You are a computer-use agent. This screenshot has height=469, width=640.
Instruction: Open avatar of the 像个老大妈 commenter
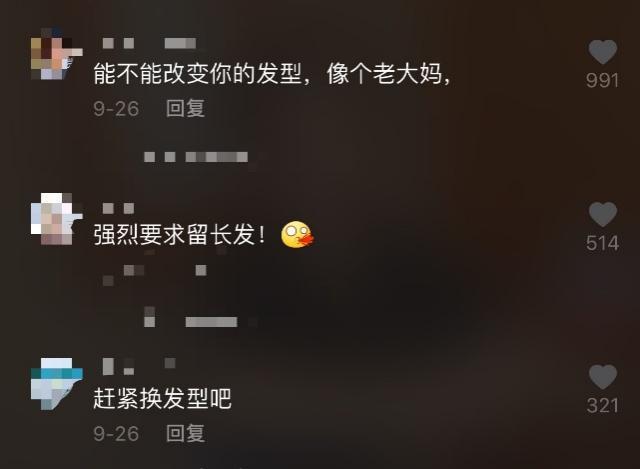click(51, 56)
